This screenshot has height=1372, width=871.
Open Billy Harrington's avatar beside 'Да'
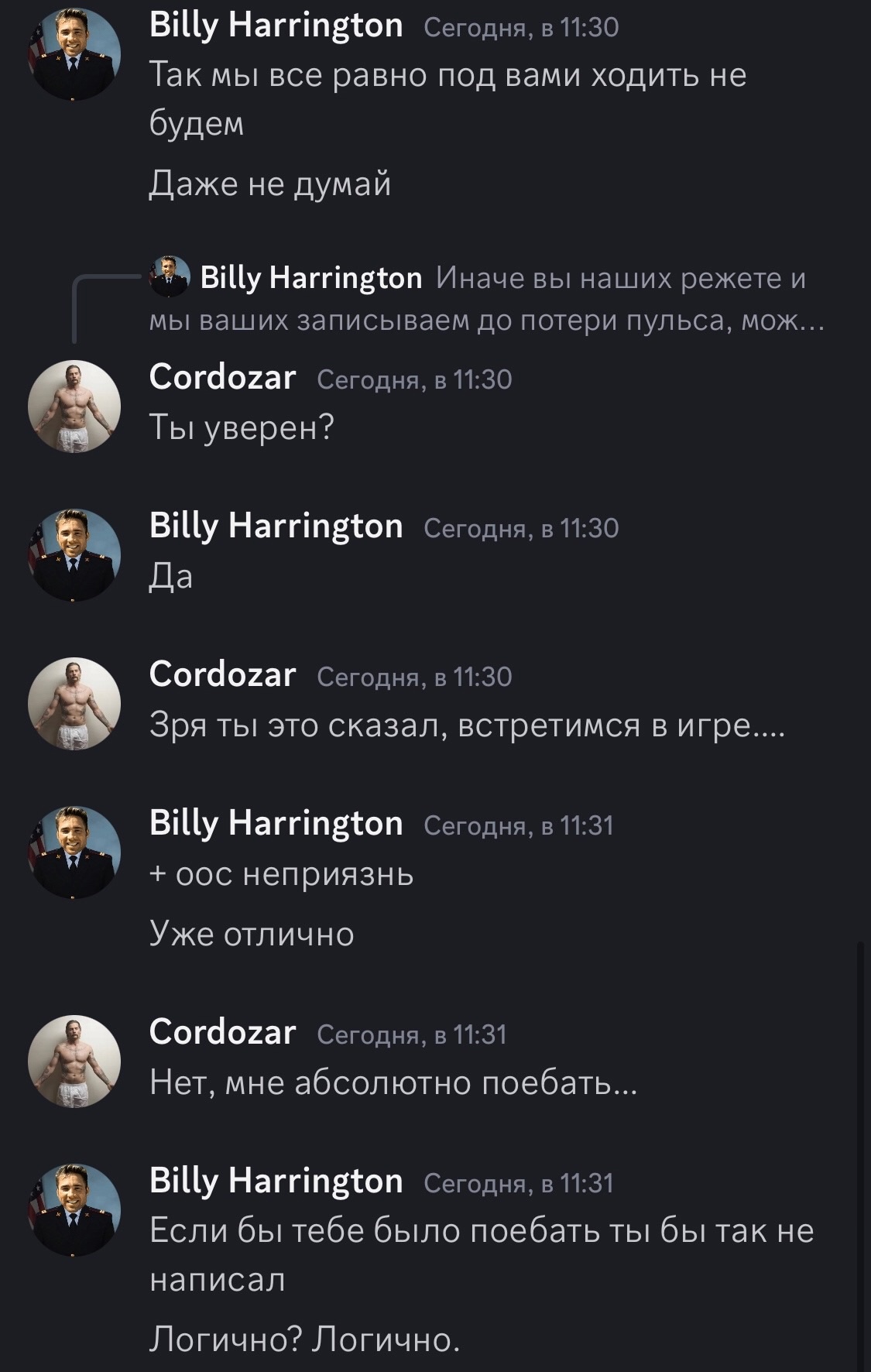74,555
